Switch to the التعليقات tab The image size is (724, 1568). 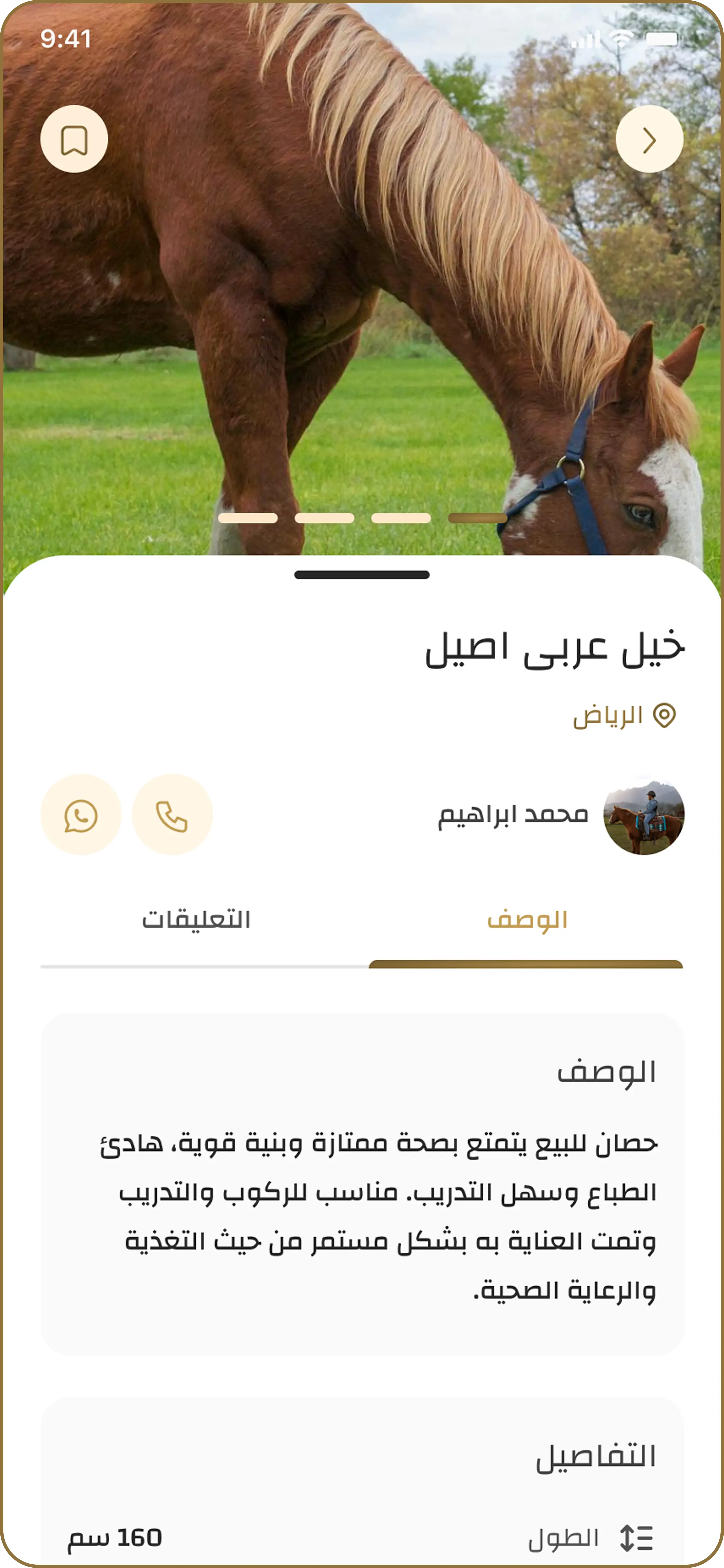click(196, 920)
